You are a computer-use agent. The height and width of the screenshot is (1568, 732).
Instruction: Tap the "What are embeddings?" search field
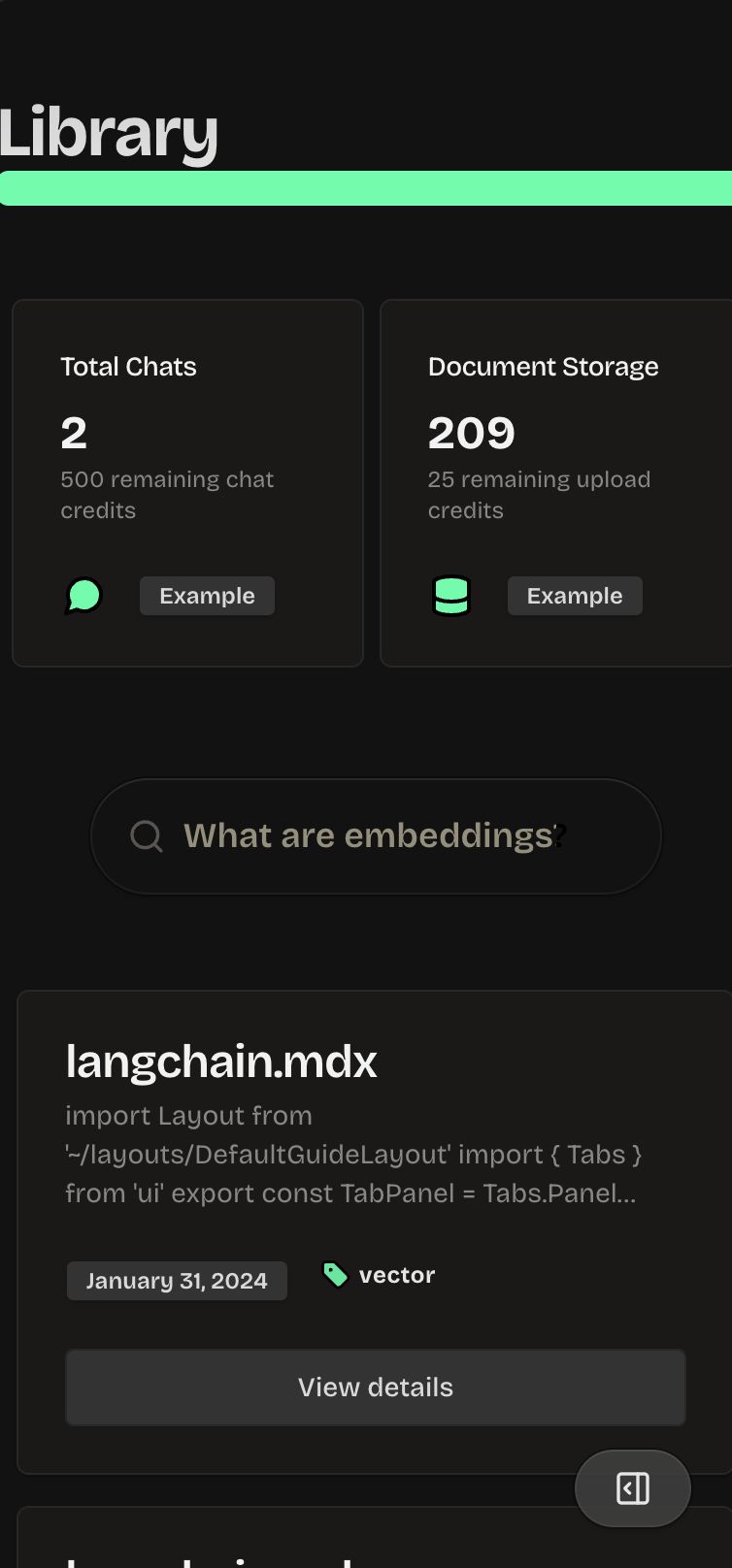point(376,835)
